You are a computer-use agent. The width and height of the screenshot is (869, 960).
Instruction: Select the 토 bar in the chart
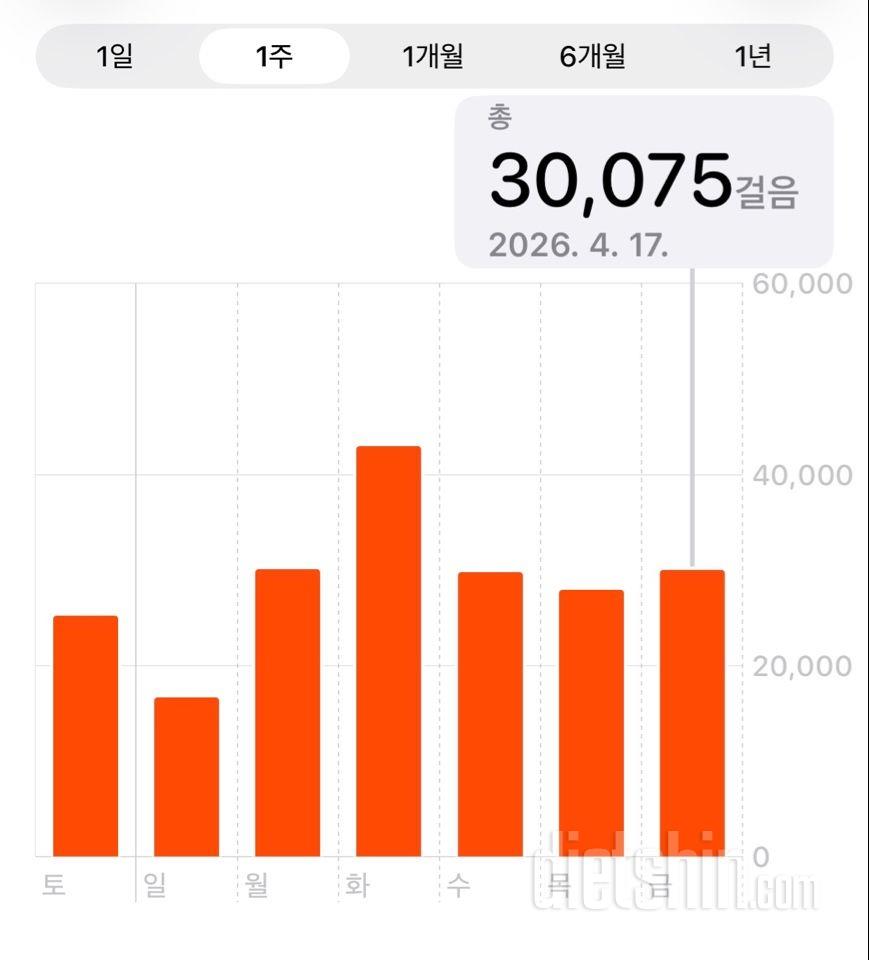85,736
